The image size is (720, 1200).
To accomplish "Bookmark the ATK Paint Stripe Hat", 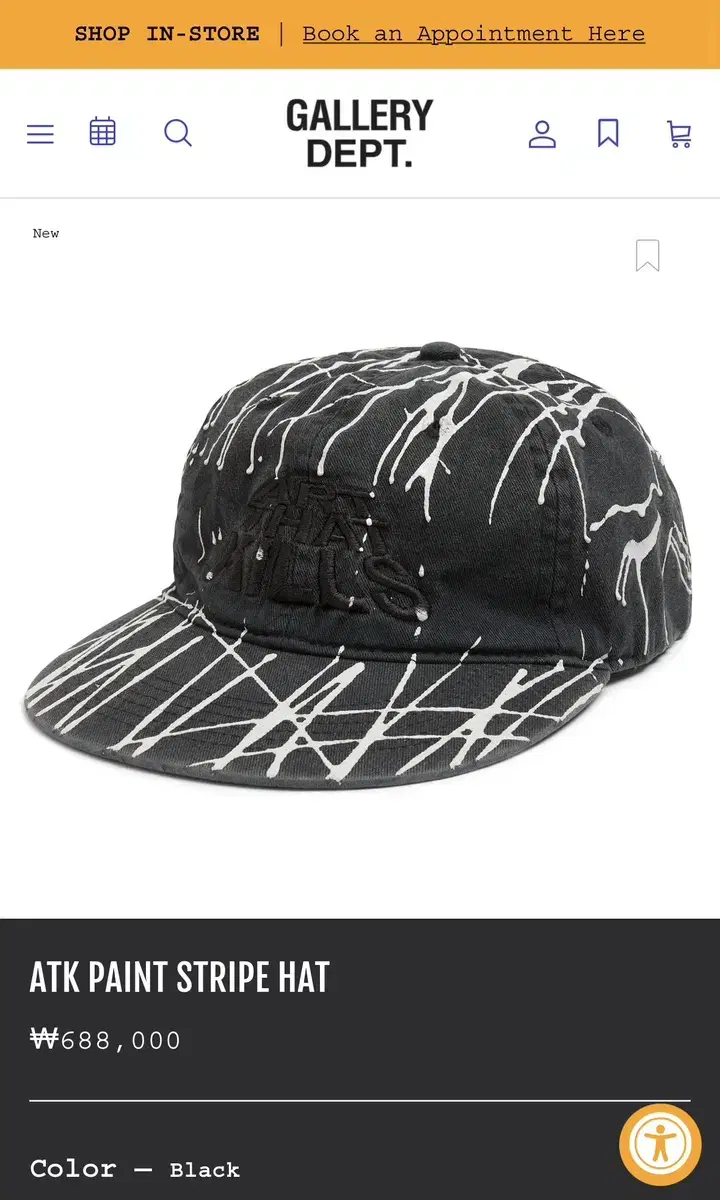I will point(648,256).
